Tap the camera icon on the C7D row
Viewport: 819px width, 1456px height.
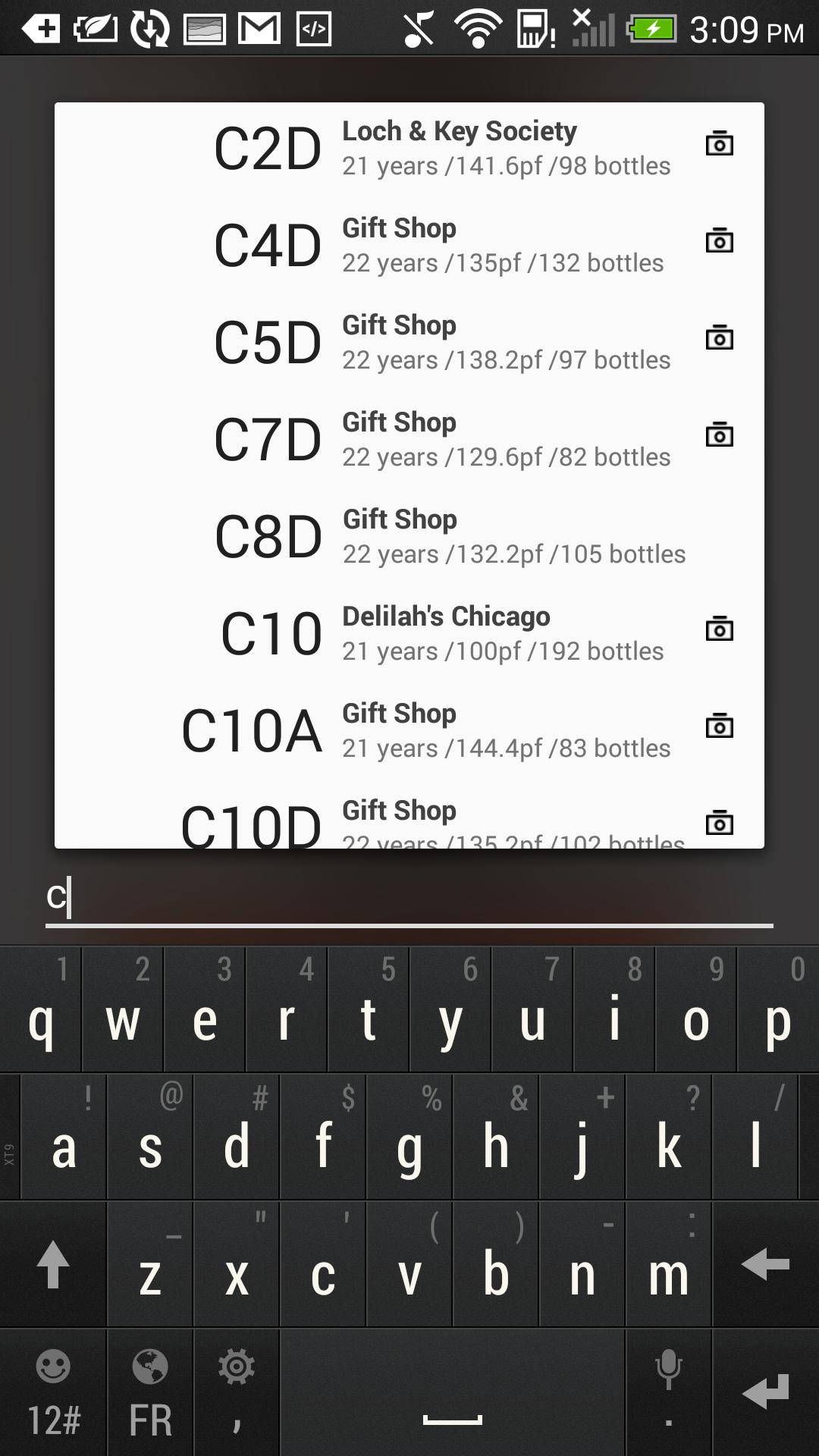pyautogui.click(x=719, y=435)
